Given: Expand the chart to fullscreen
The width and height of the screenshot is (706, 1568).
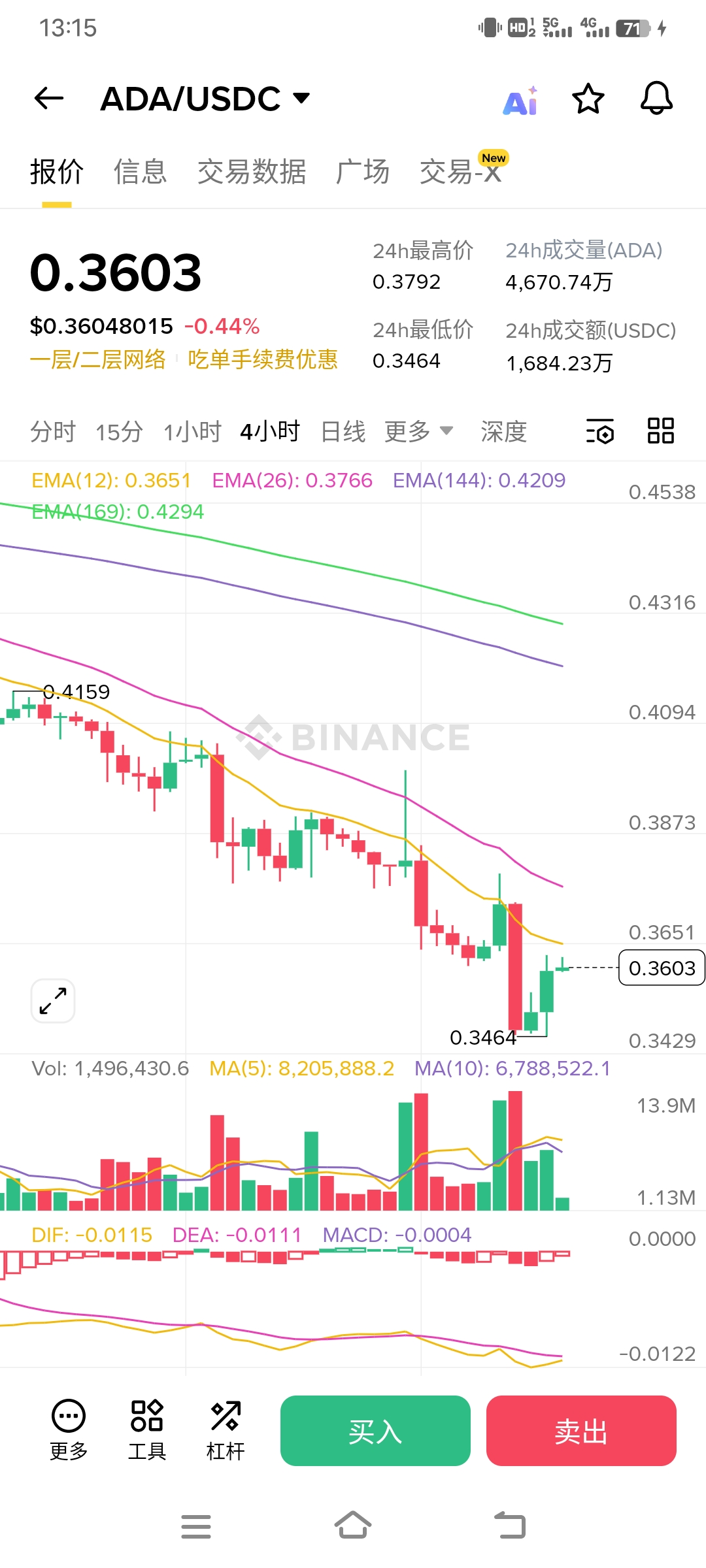Looking at the screenshot, I should click(x=53, y=1000).
